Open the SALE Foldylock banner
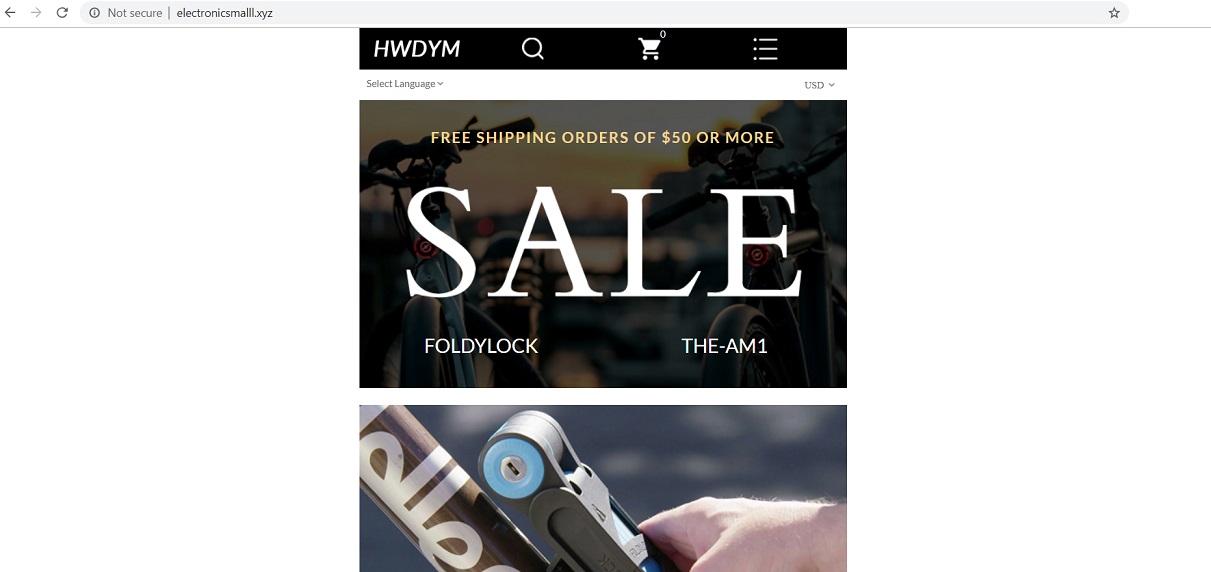 point(603,243)
